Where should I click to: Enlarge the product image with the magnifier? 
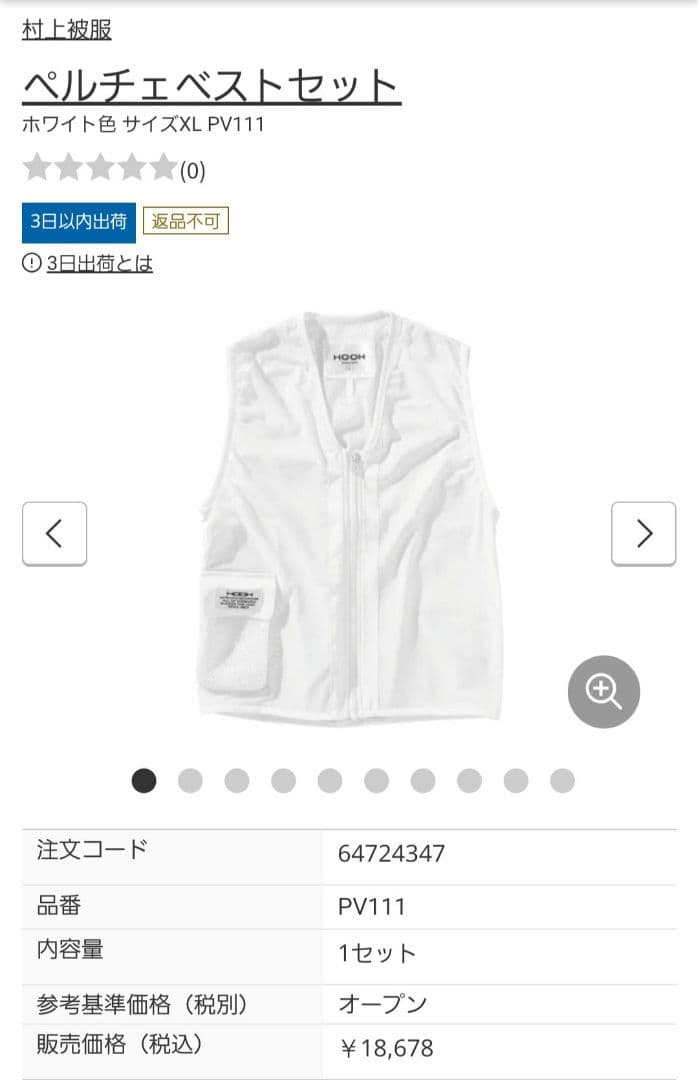tap(603, 691)
